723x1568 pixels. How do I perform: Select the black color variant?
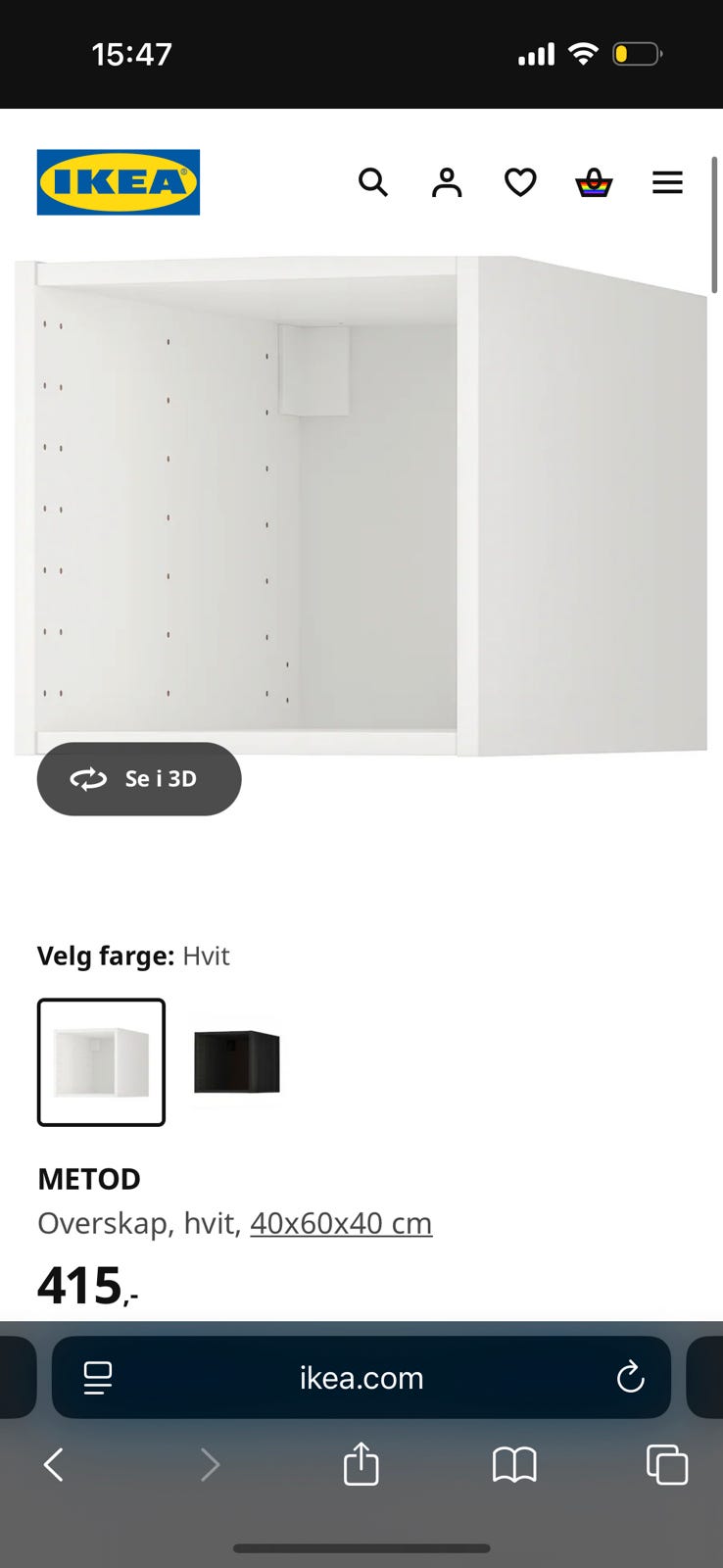click(235, 1061)
